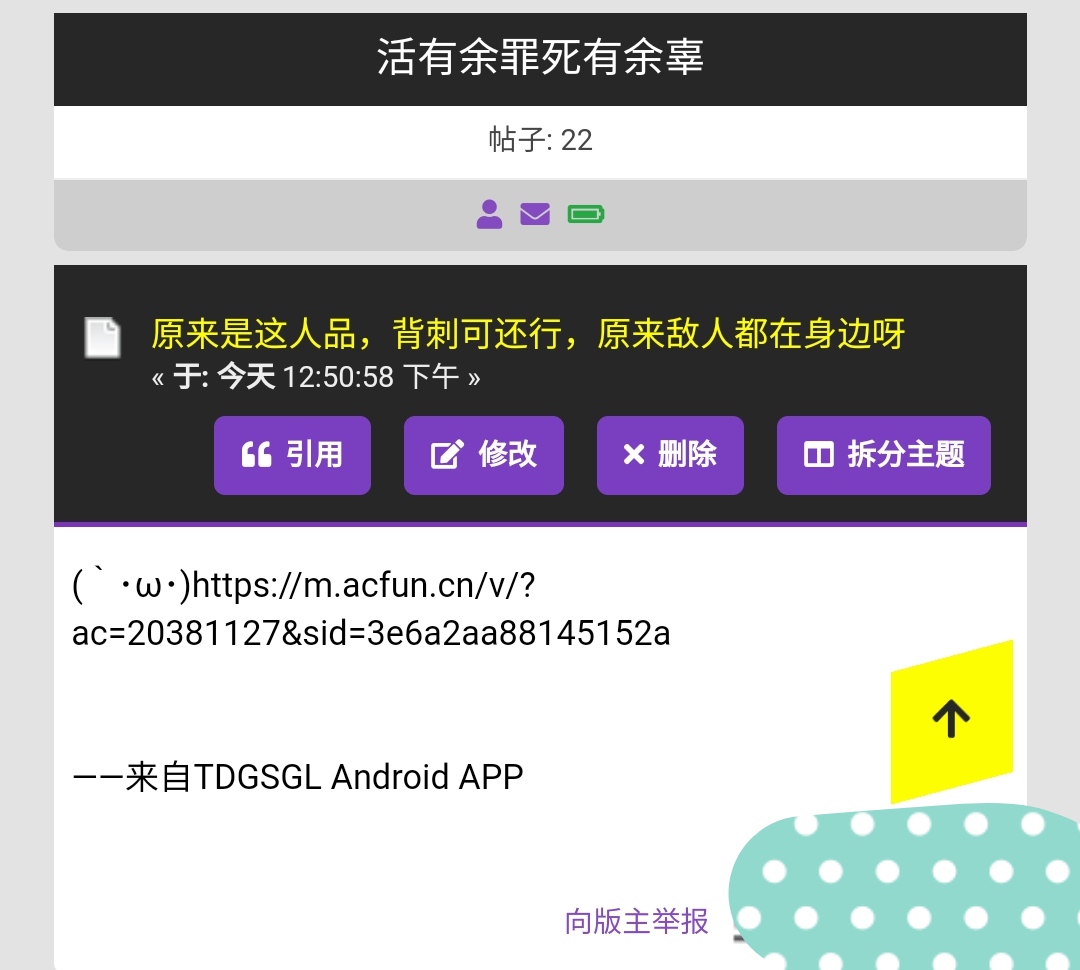1080x970 pixels.
Task: Open the username 活有余罪死有余辜
Action: [540, 58]
